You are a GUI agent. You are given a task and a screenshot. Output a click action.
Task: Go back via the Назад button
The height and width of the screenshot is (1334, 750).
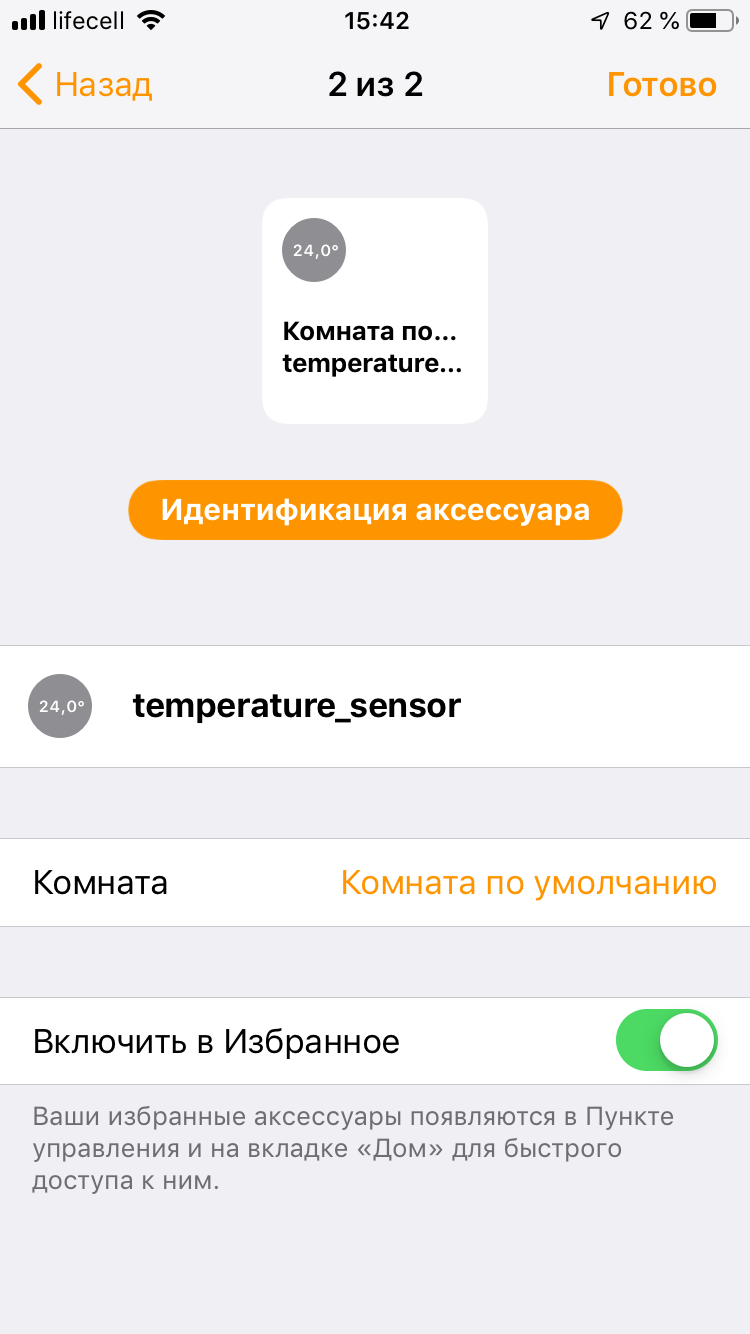pos(85,85)
